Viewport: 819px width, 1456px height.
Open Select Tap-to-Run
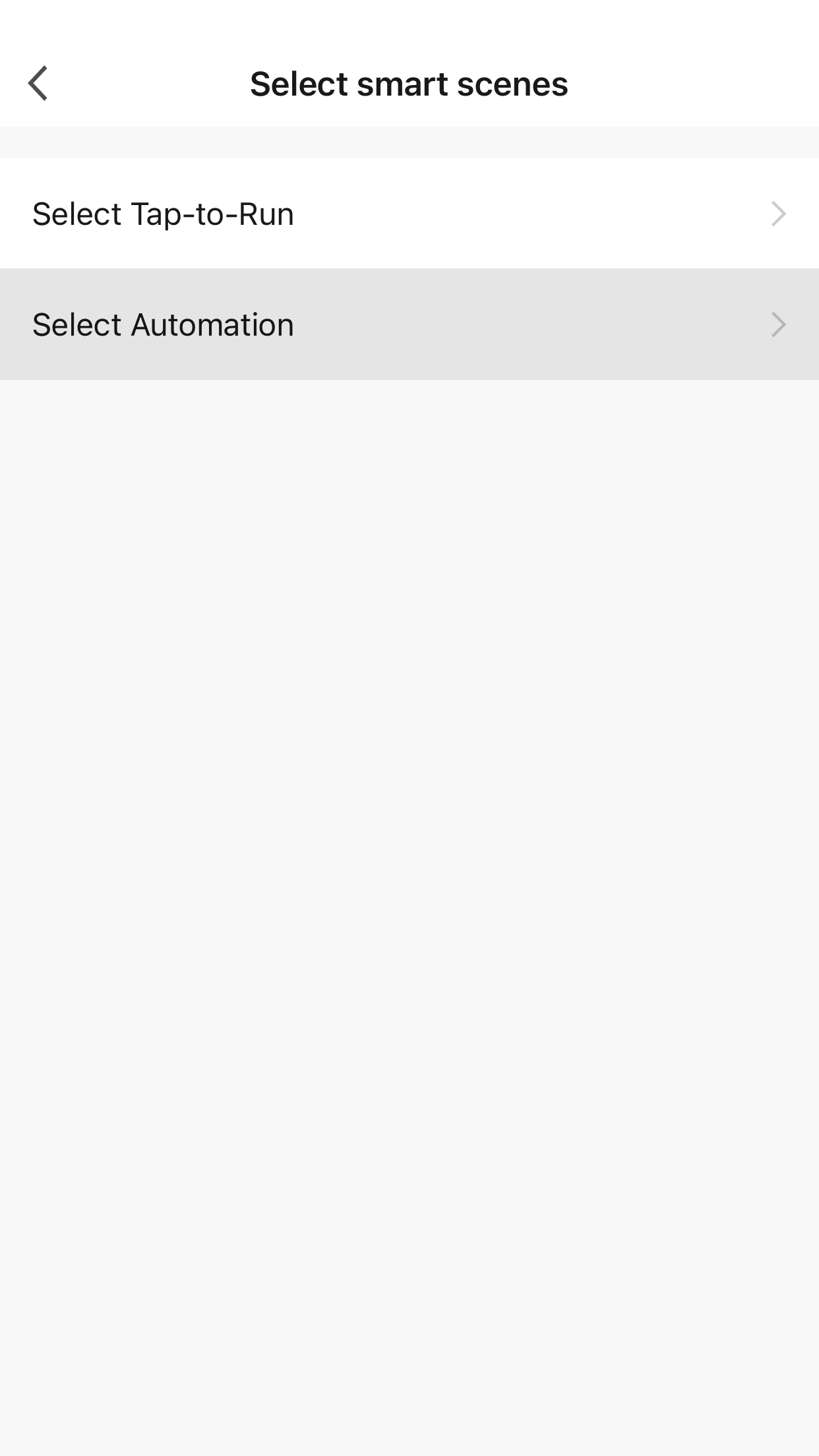pyautogui.click(x=409, y=214)
